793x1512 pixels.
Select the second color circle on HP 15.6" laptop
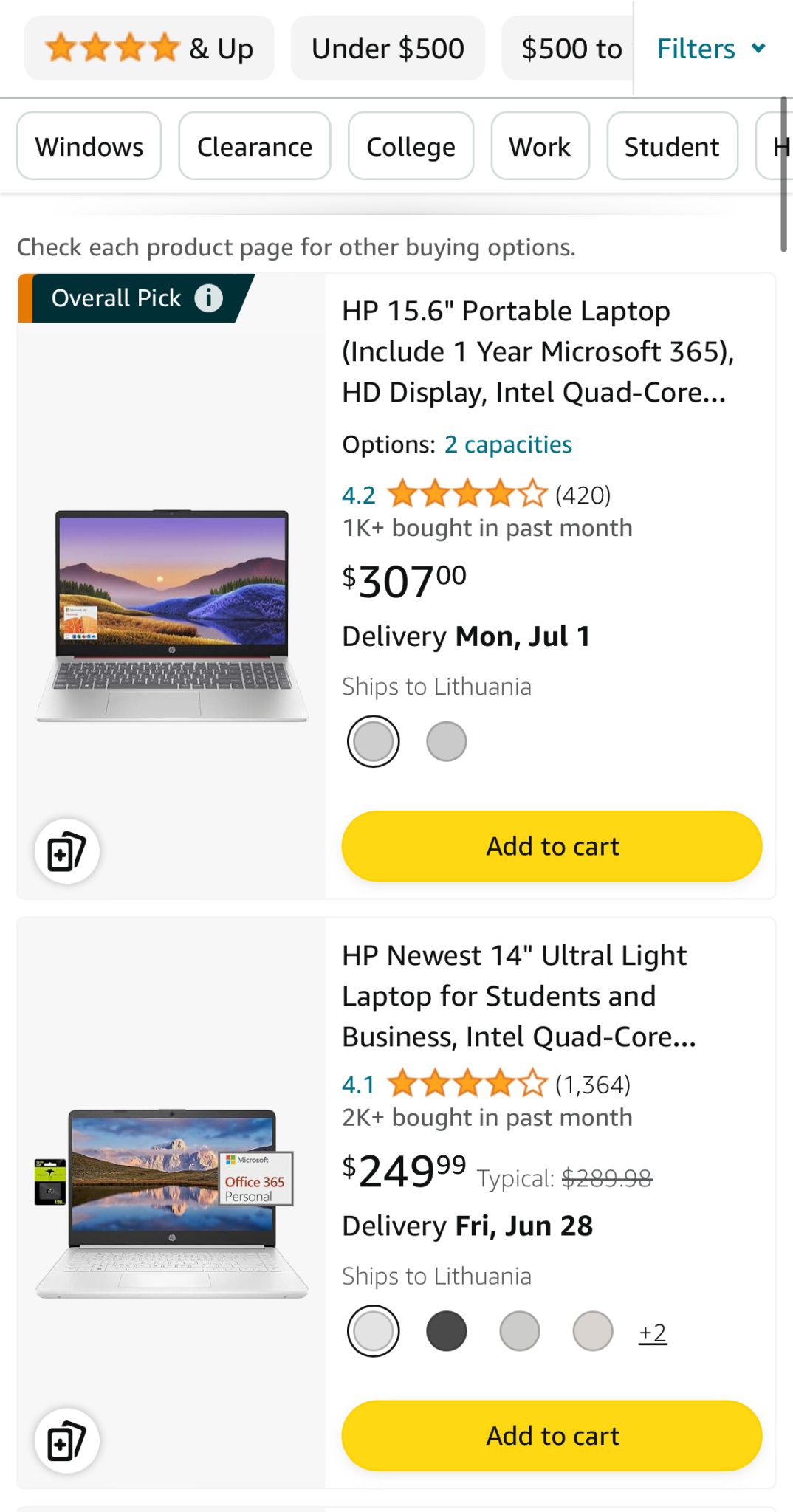point(446,740)
